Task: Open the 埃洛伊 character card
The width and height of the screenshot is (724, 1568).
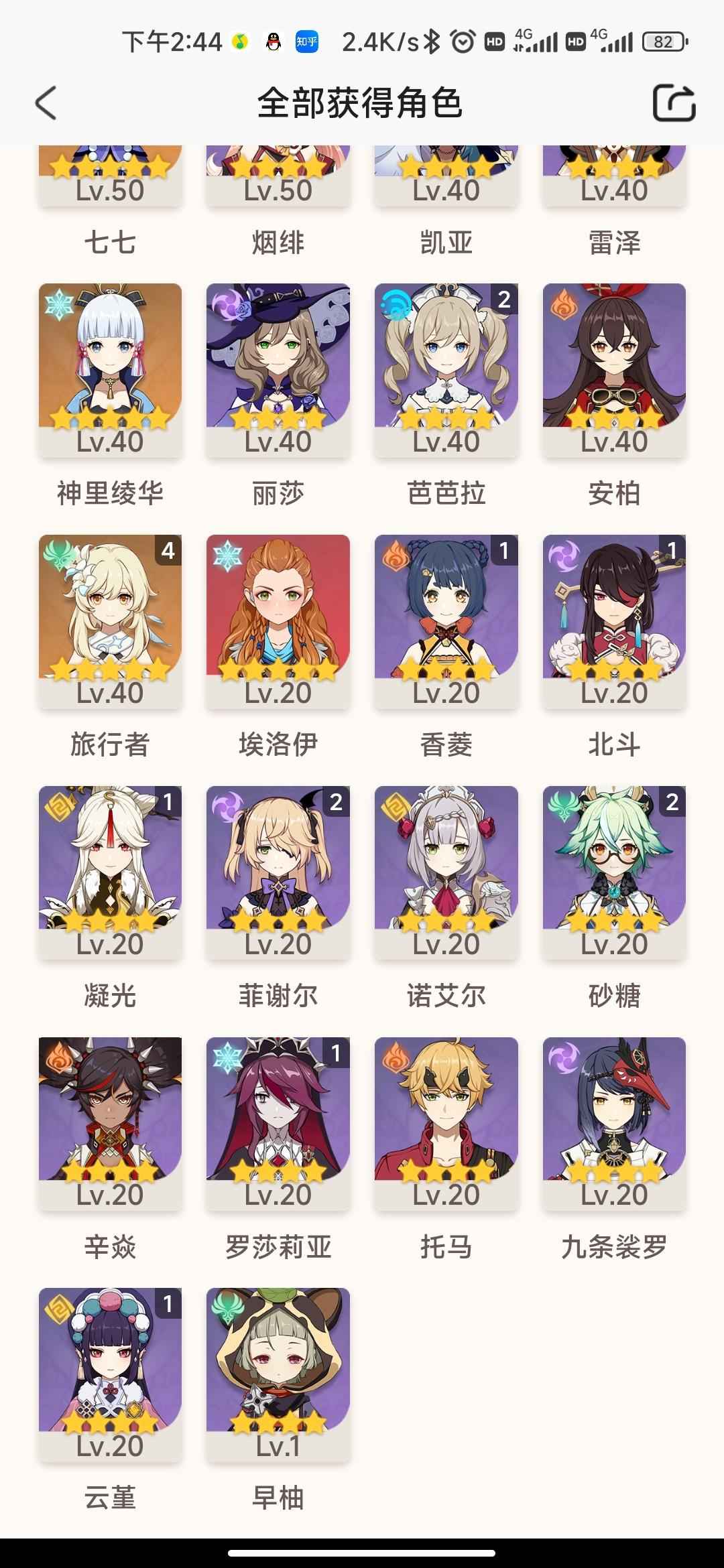Action: pyautogui.click(x=278, y=621)
